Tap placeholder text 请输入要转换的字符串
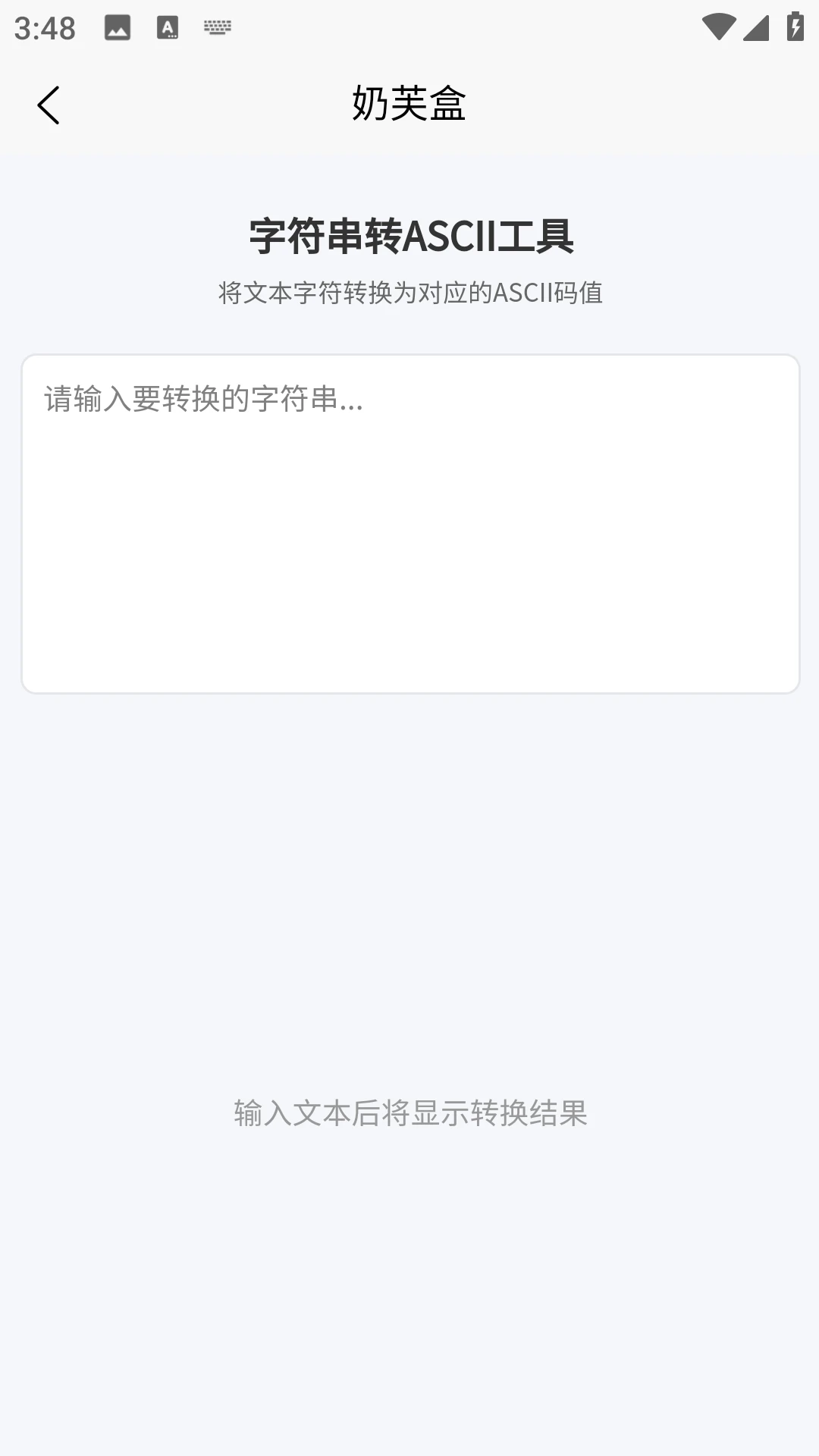The height and width of the screenshot is (1456, 819). [x=202, y=403]
